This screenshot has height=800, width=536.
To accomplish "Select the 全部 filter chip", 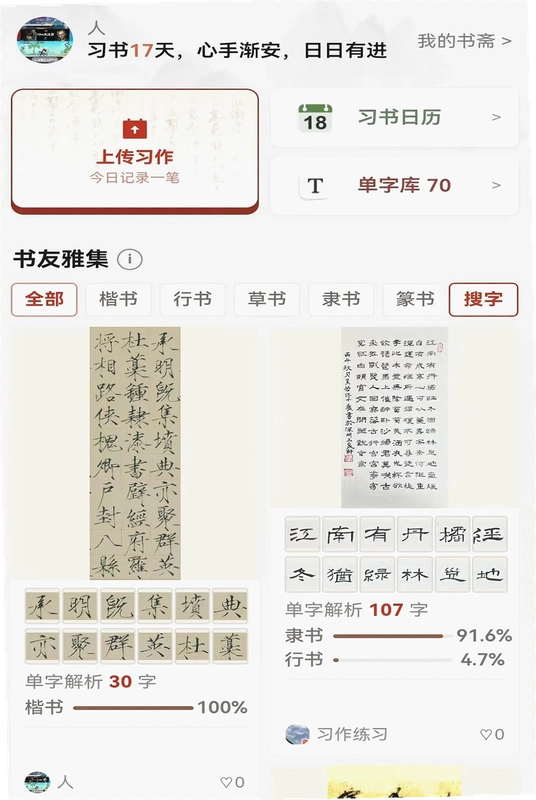I will (44, 299).
